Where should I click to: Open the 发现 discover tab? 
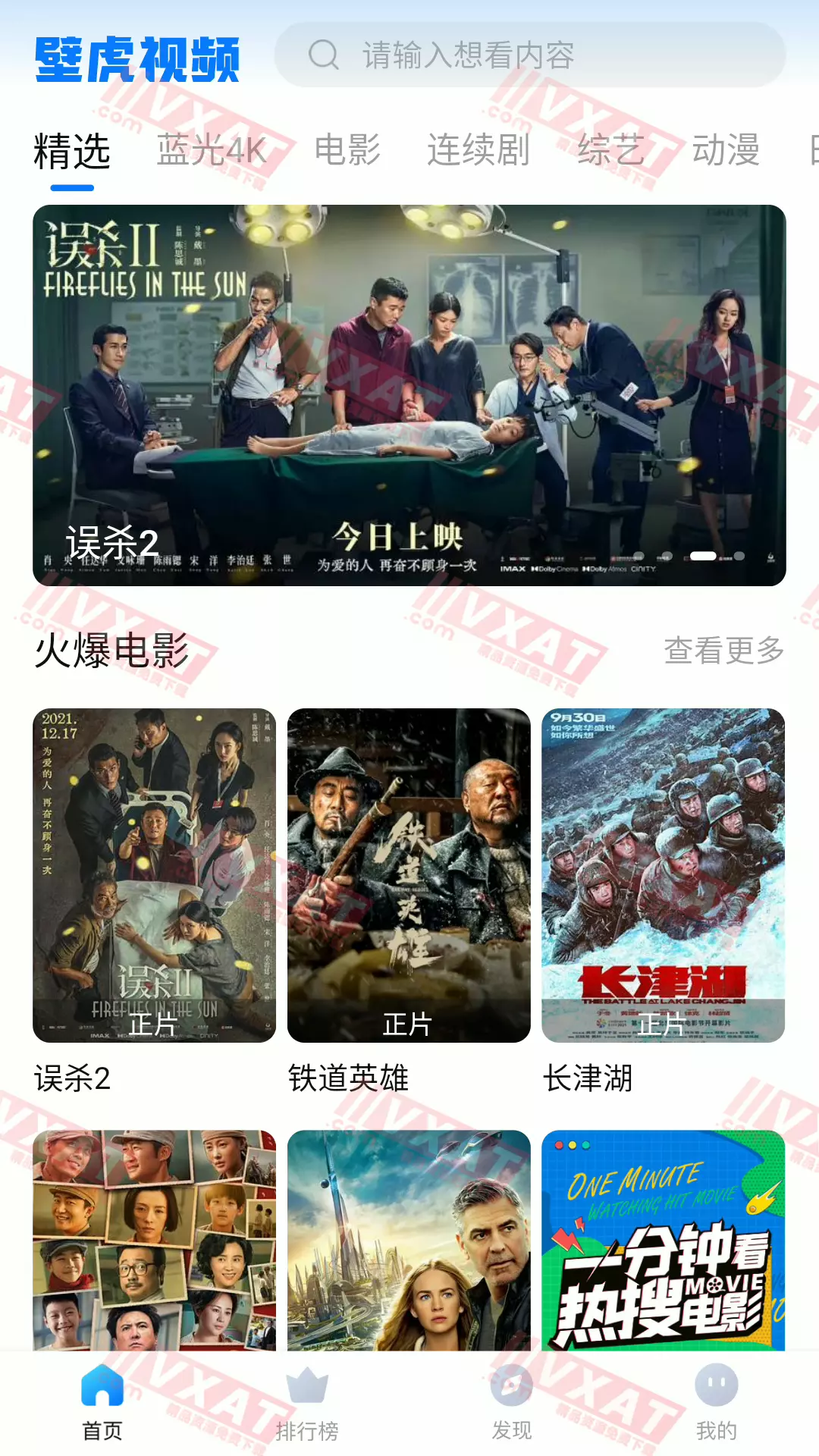coord(512,1403)
